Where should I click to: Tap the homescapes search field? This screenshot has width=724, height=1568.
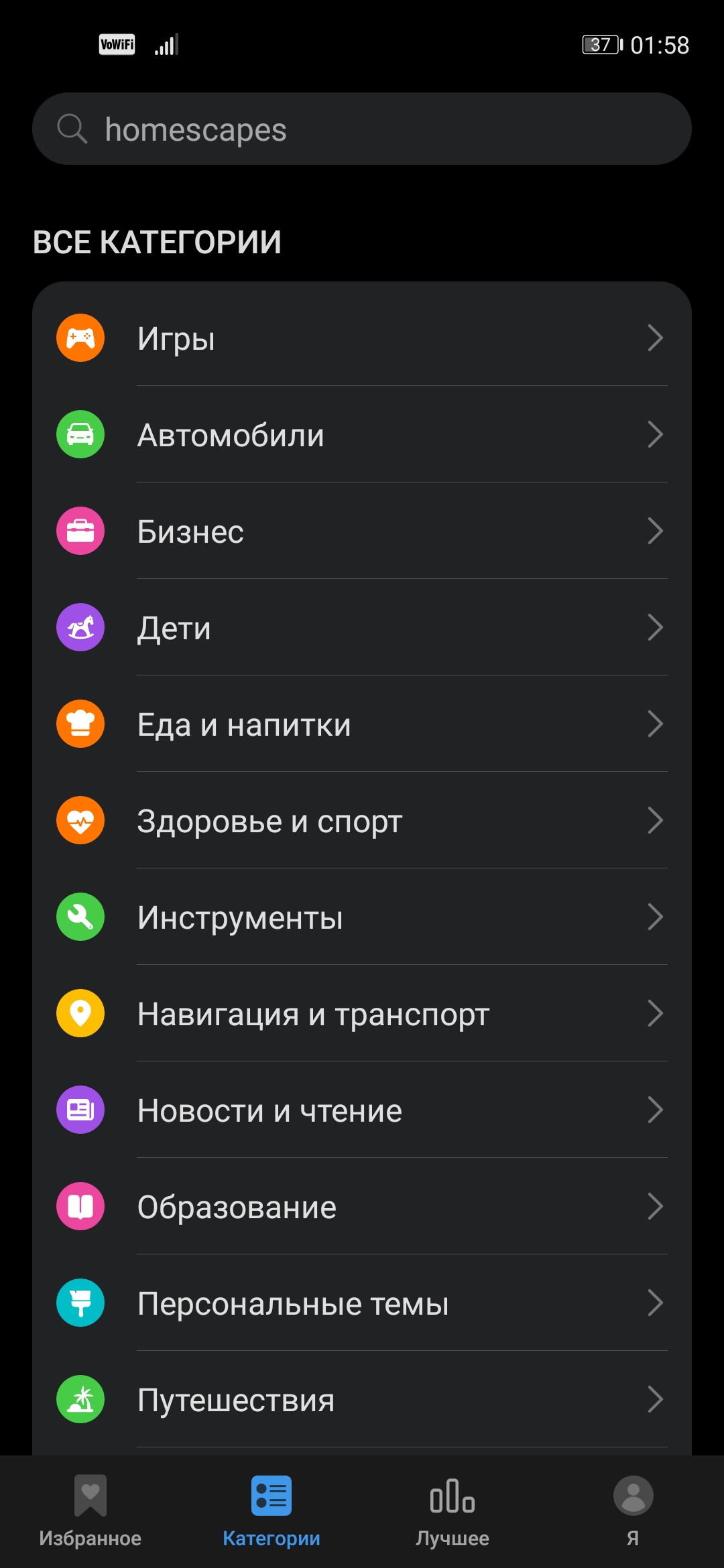[362, 129]
